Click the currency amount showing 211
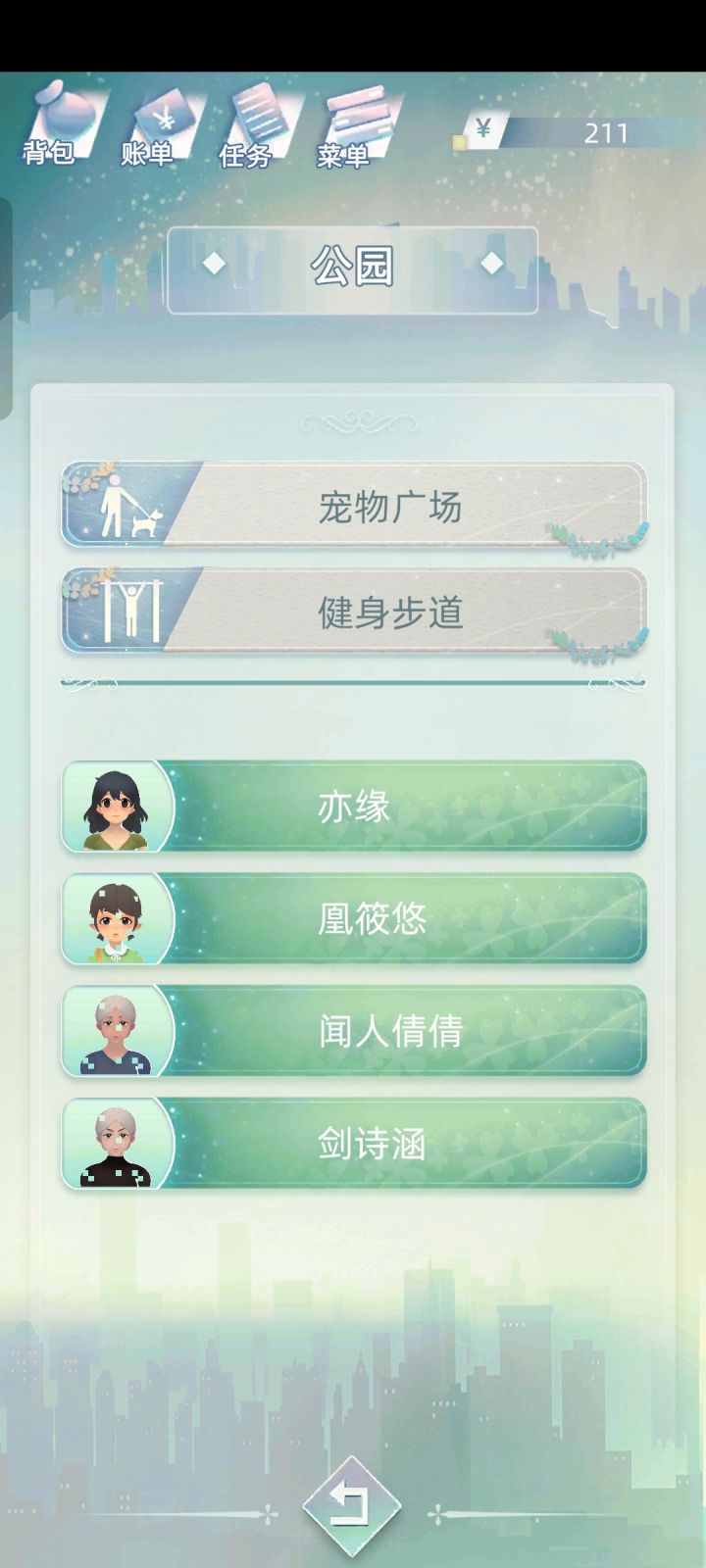This screenshot has height=1568, width=706. point(606,132)
